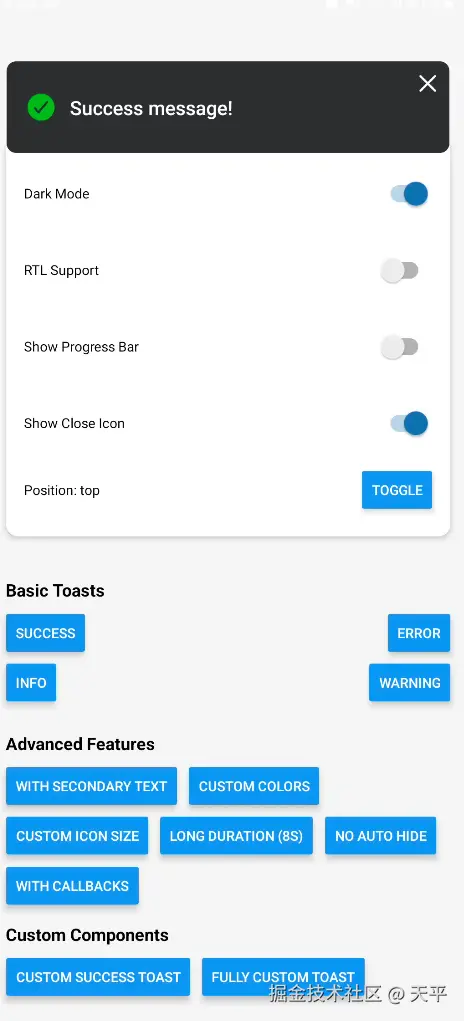
Task: Tap the No Auto Hide button
Action: tap(381, 836)
